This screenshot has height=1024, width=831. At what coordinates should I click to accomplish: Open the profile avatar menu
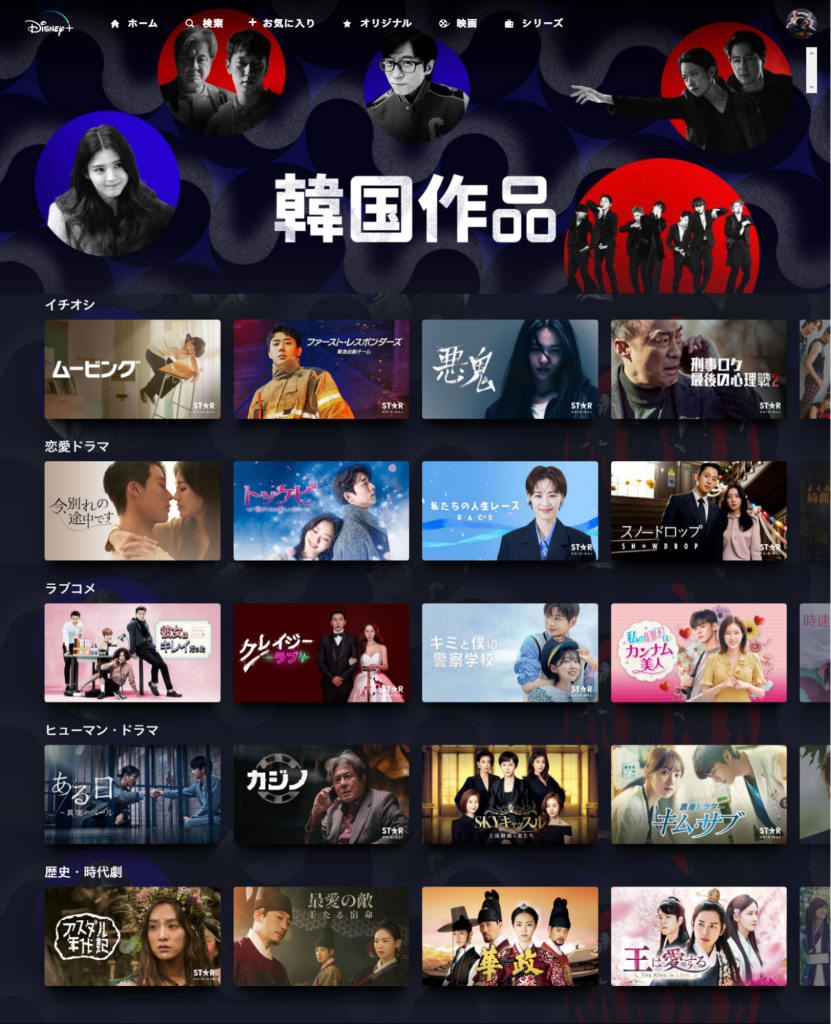click(x=801, y=22)
